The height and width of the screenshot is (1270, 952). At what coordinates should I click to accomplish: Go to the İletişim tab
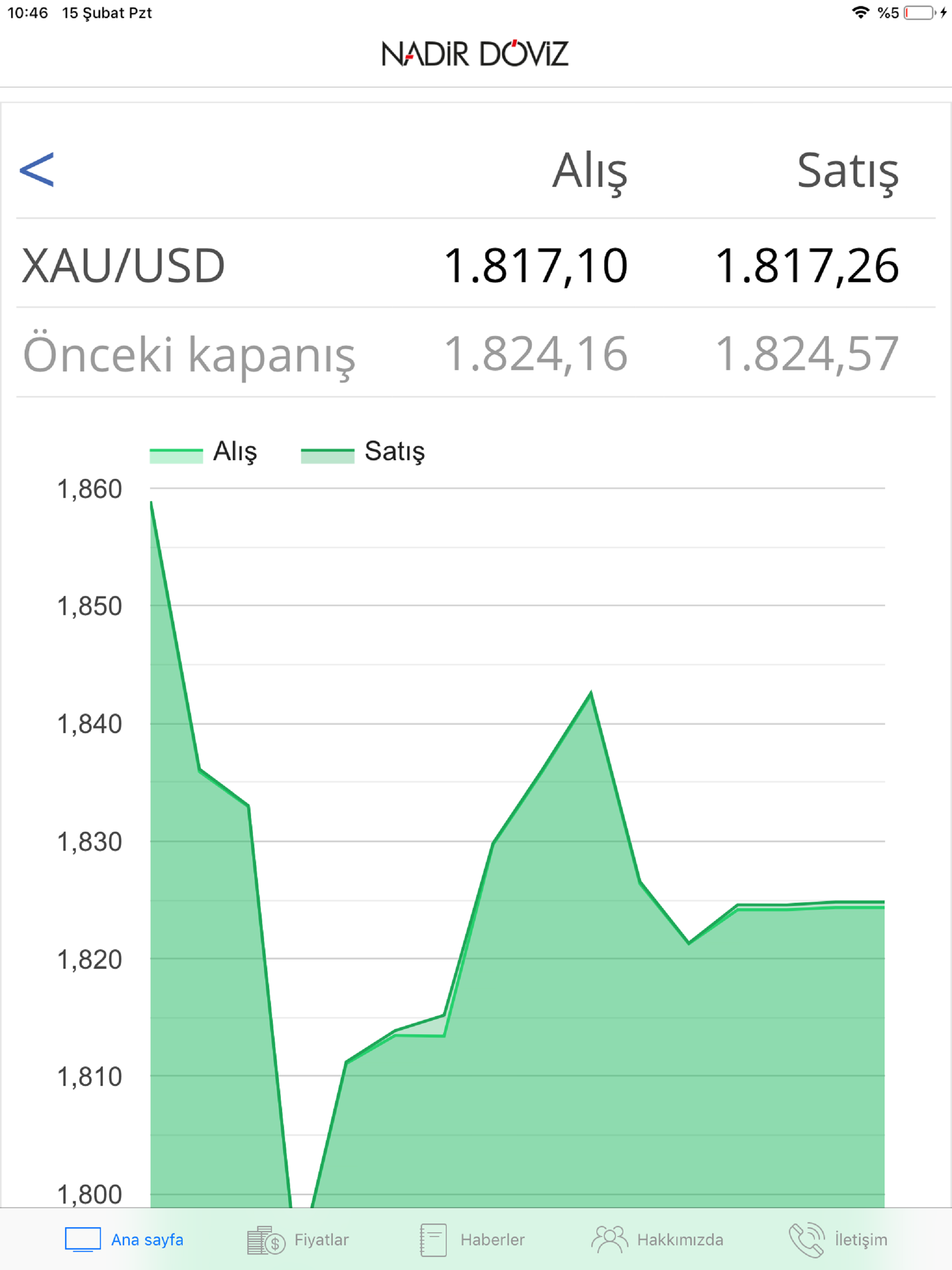(x=838, y=1240)
